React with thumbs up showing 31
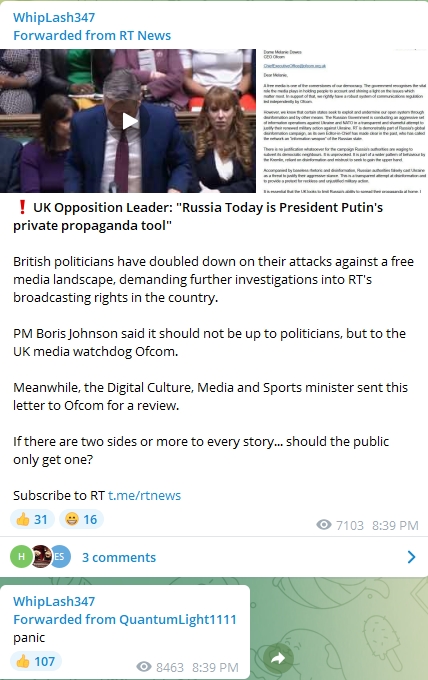The image size is (428, 680). pyautogui.click(x=32, y=519)
